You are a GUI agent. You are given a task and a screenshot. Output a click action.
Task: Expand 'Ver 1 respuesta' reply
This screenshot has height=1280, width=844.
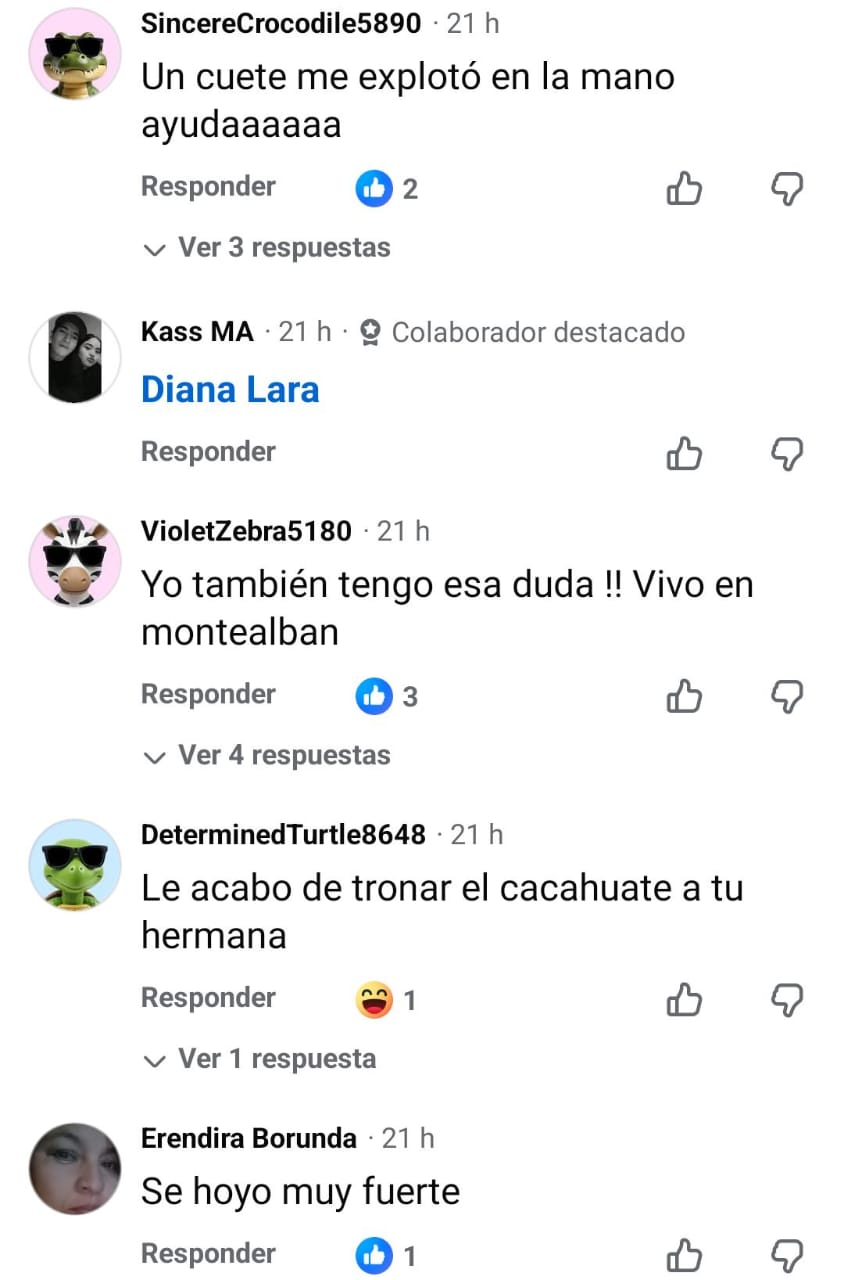click(261, 1059)
